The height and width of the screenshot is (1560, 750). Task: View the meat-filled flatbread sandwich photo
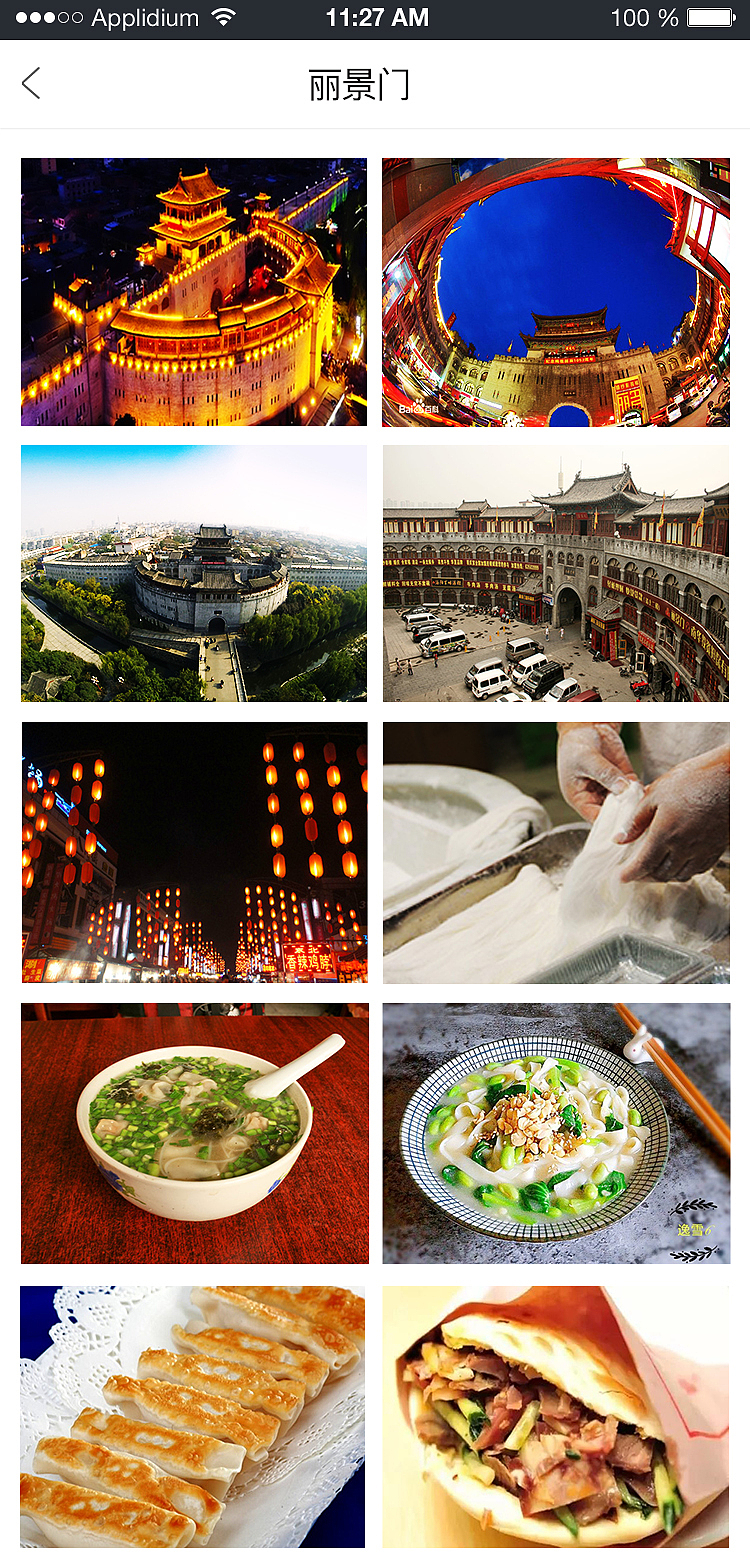click(556, 1417)
